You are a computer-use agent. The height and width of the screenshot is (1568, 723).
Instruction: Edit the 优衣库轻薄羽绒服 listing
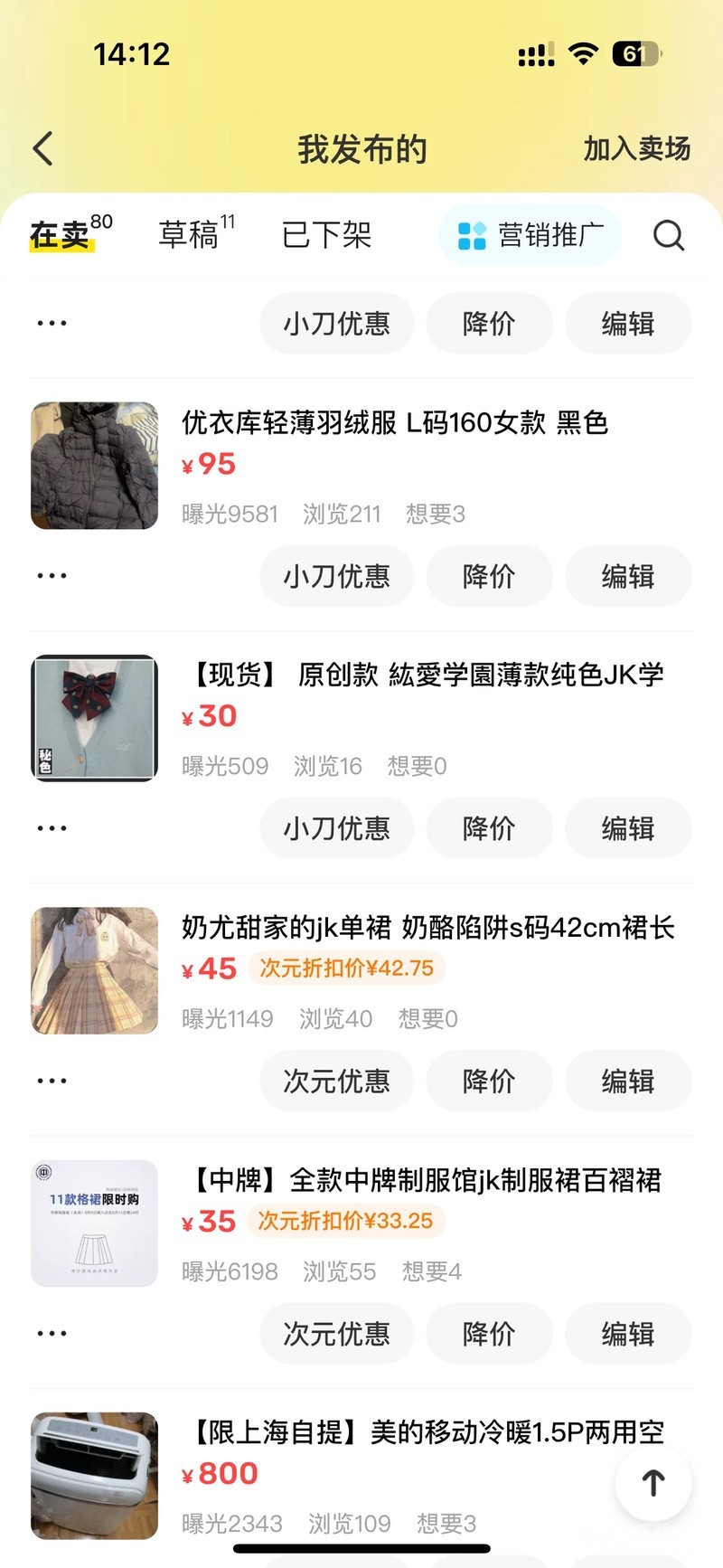click(628, 576)
